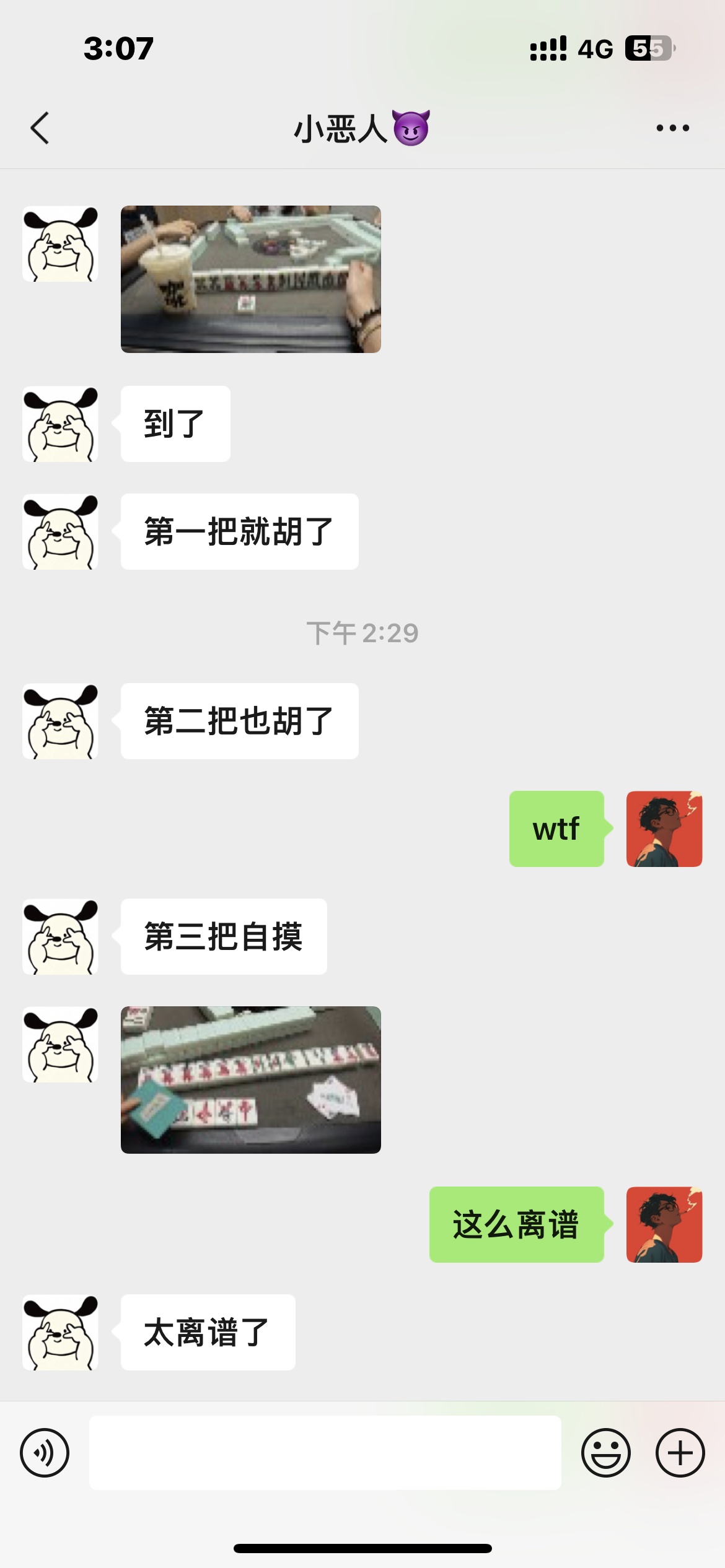The image size is (725, 1568).
Task: Open the mahjong tiles photo after 第三把自摸
Action: (250, 1079)
